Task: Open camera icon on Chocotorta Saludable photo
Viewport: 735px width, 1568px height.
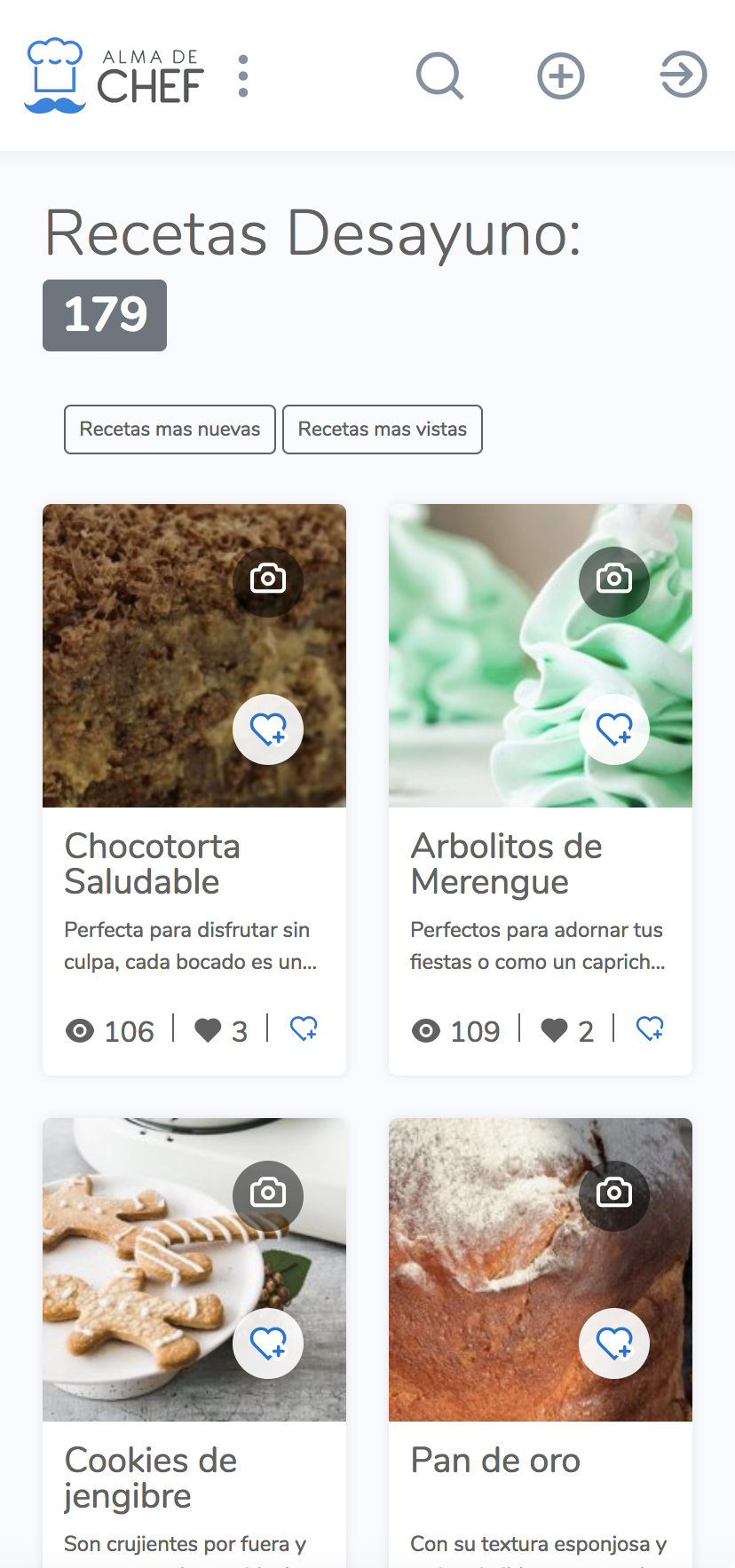Action: pos(268,580)
